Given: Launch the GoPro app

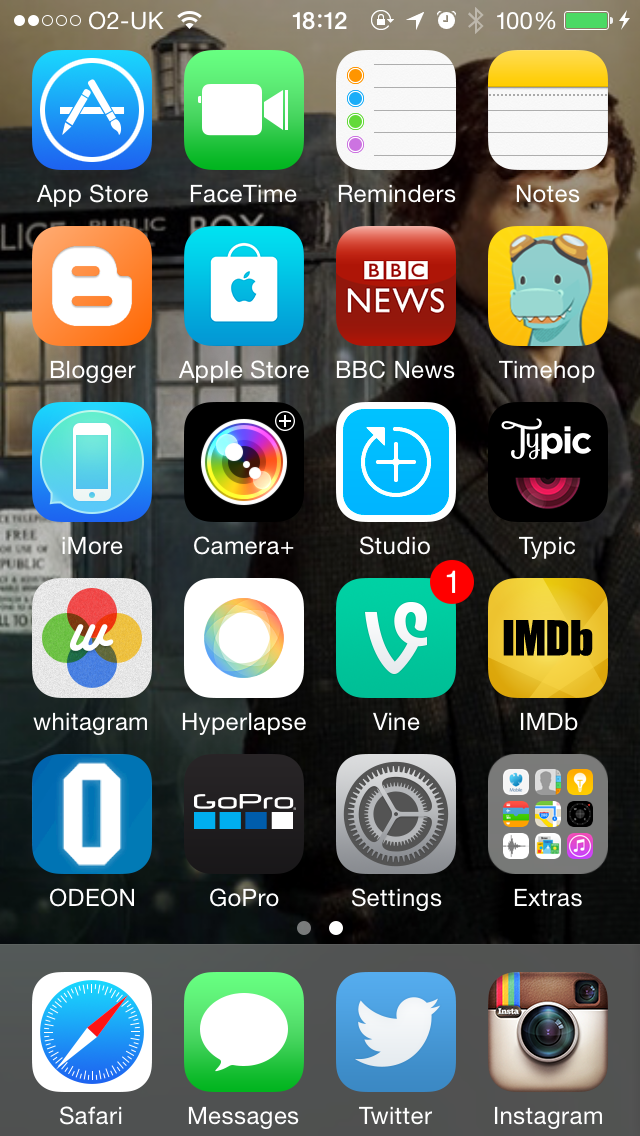Looking at the screenshot, I should (x=244, y=814).
